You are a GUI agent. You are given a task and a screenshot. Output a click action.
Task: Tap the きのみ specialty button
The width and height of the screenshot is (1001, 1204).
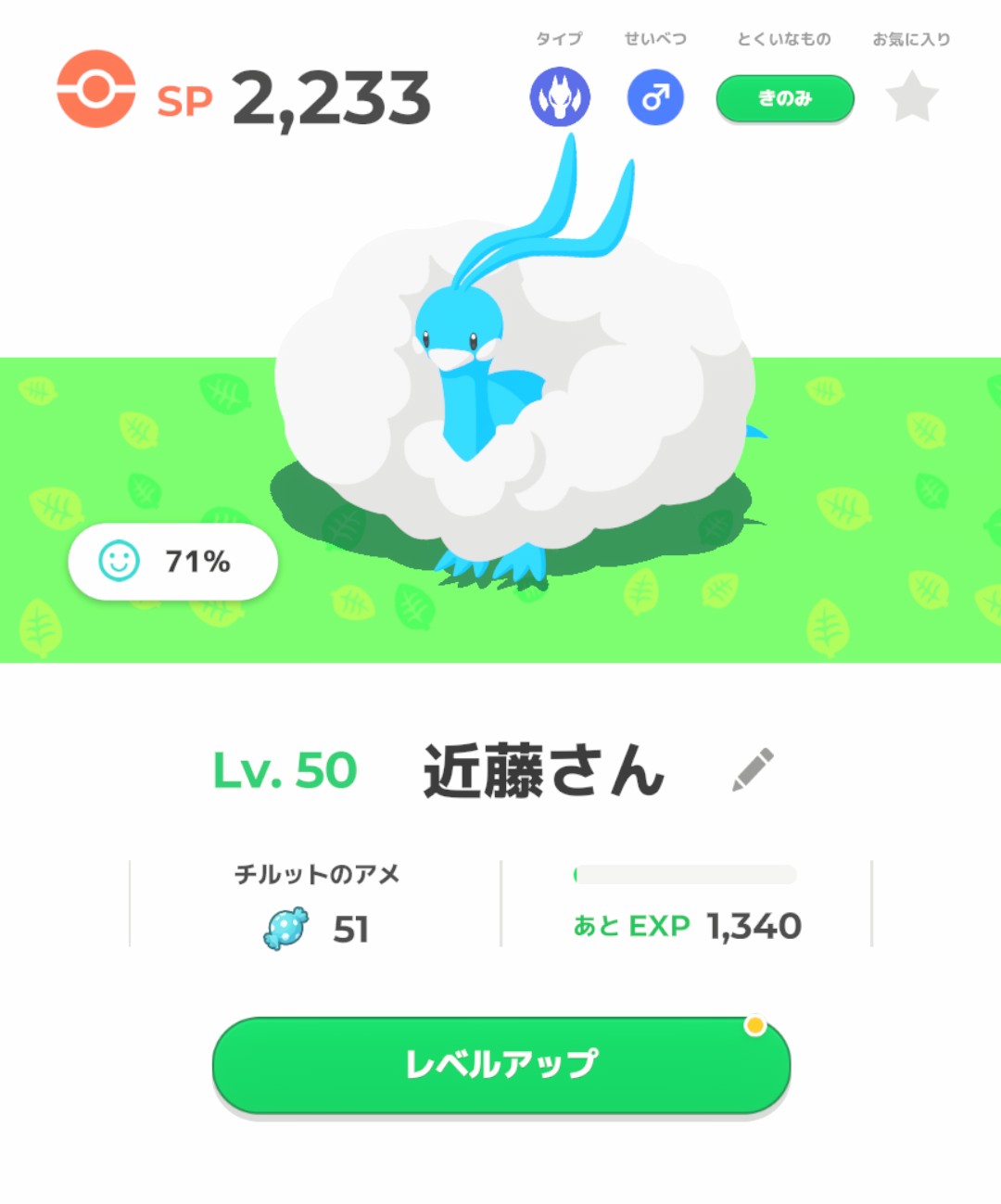click(x=784, y=98)
